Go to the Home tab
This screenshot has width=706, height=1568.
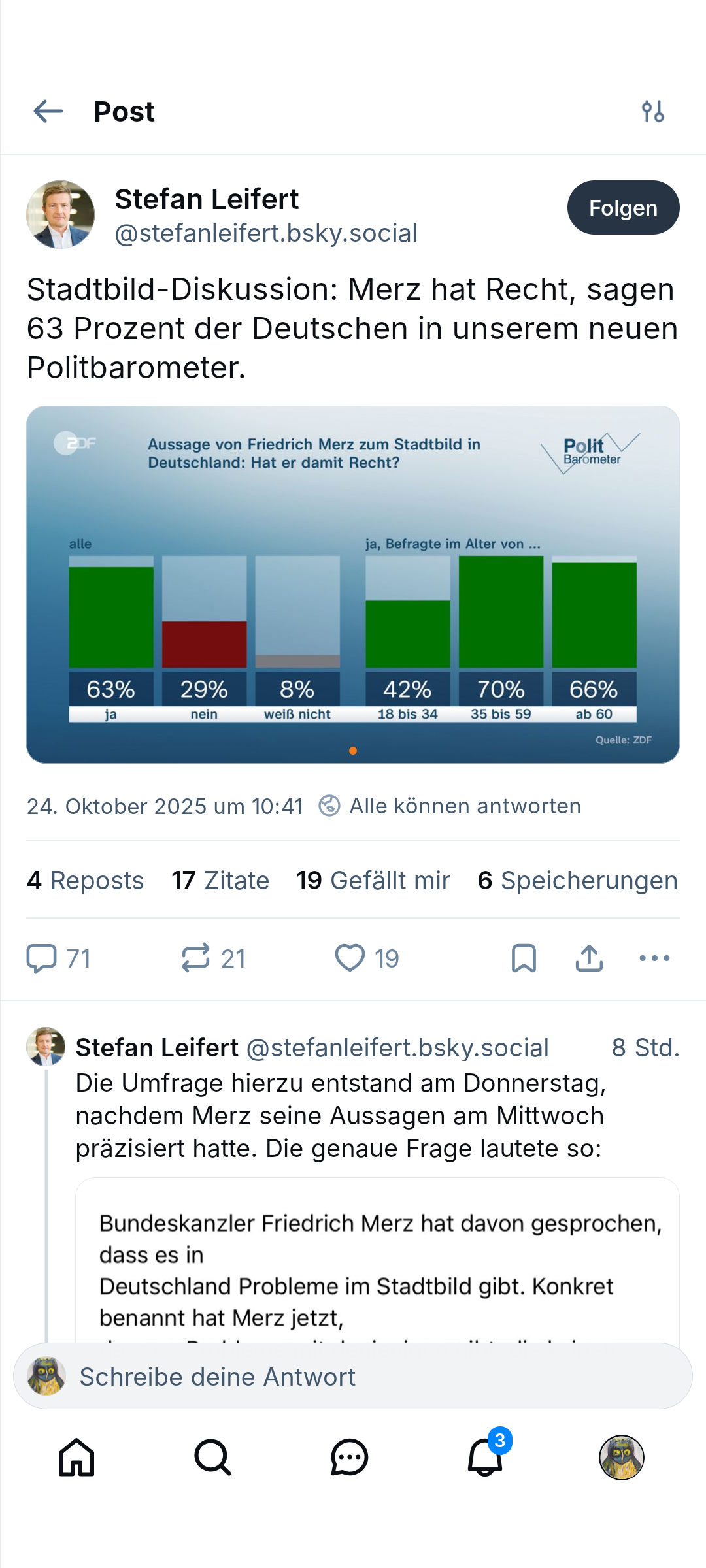[76, 1457]
